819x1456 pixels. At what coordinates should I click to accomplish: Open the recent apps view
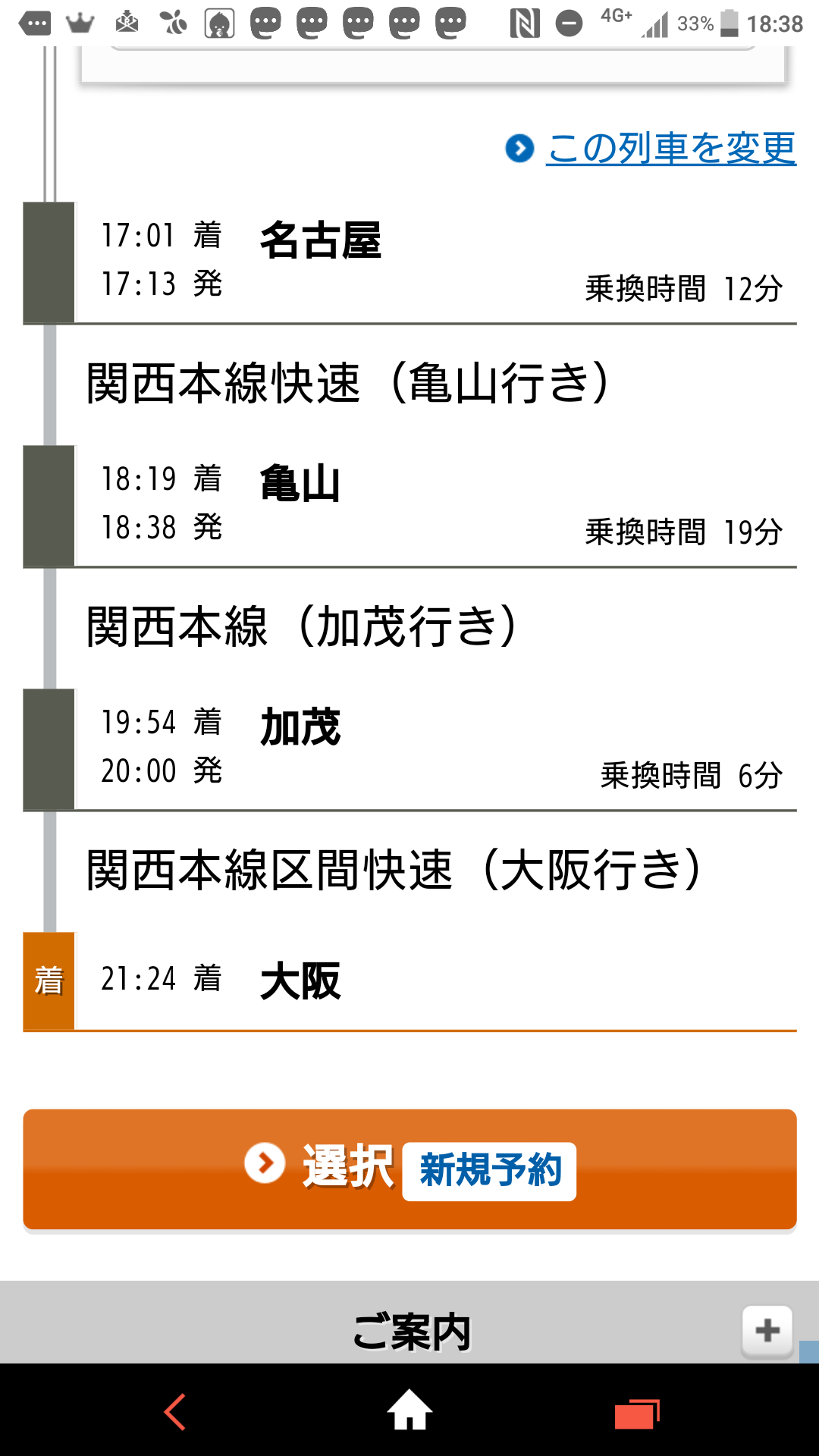click(x=637, y=1414)
